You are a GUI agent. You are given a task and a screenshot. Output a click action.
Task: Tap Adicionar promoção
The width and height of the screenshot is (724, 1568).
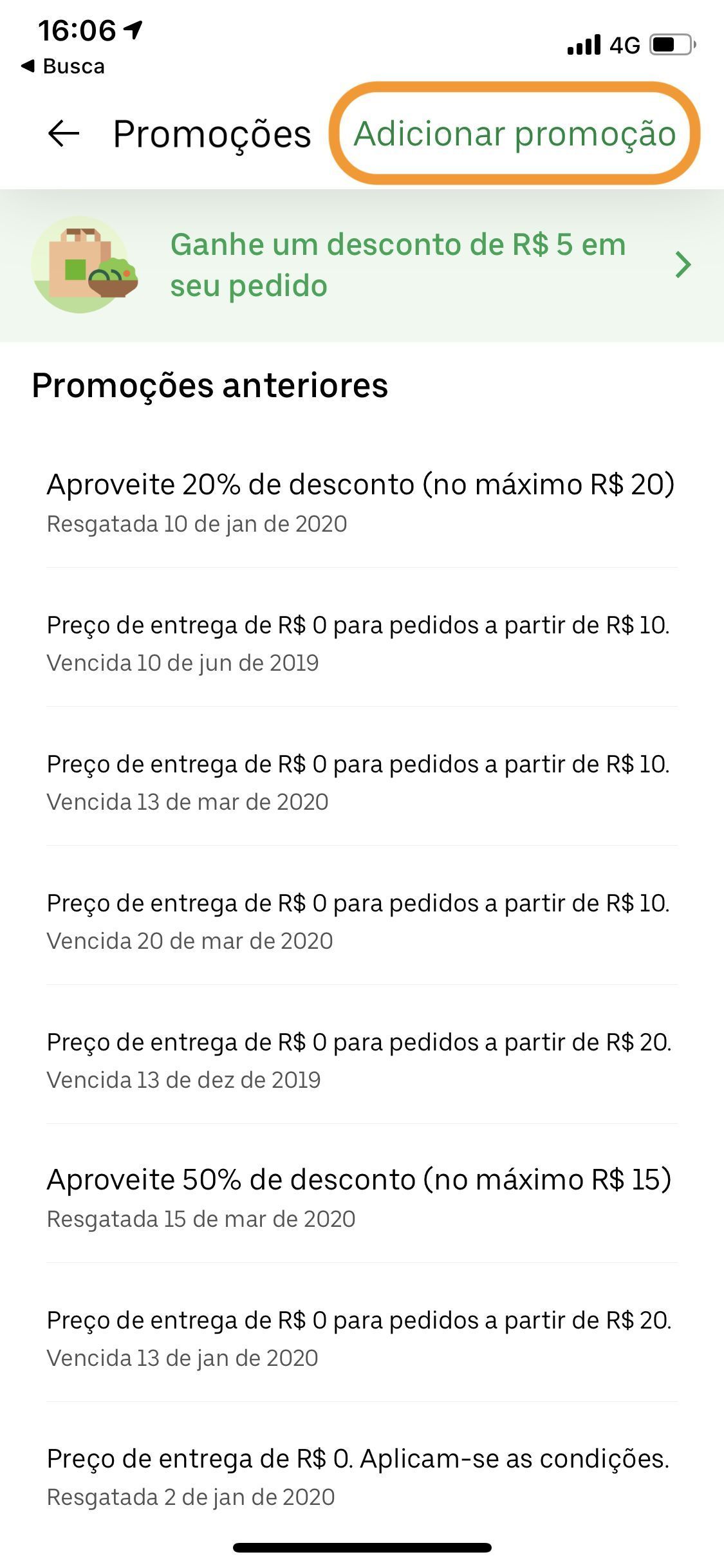point(515,134)
